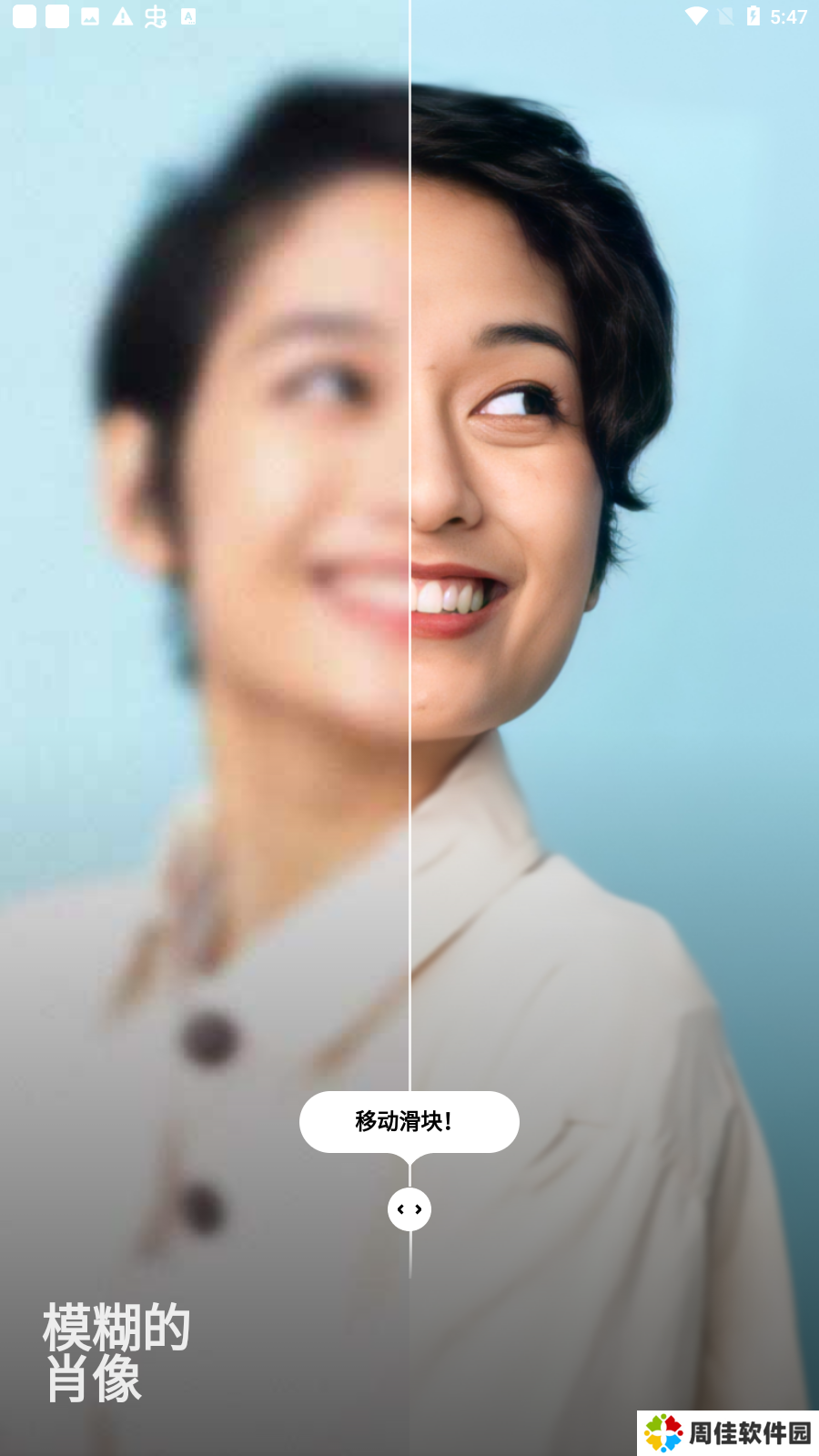Tap the before/after comparison slider handle

coord(409,1209)
